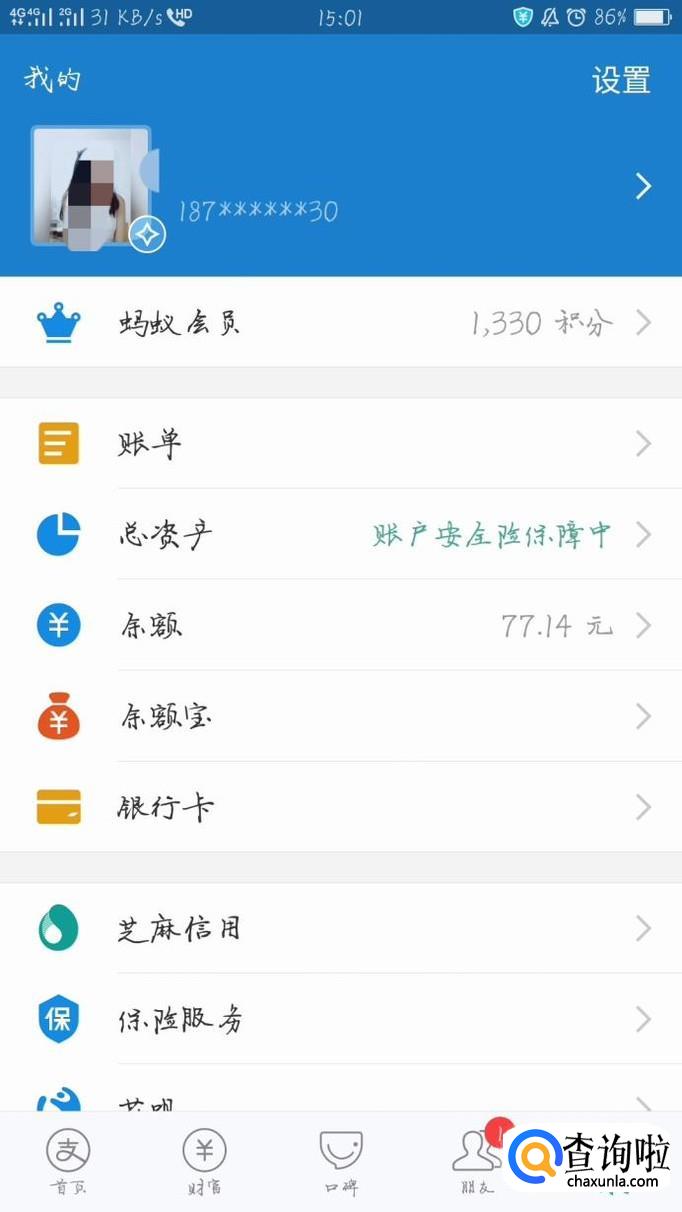Switch to the 财富 tab
The width and height of the screenshot is (682, 1212).
click(x=204, y=1162)
